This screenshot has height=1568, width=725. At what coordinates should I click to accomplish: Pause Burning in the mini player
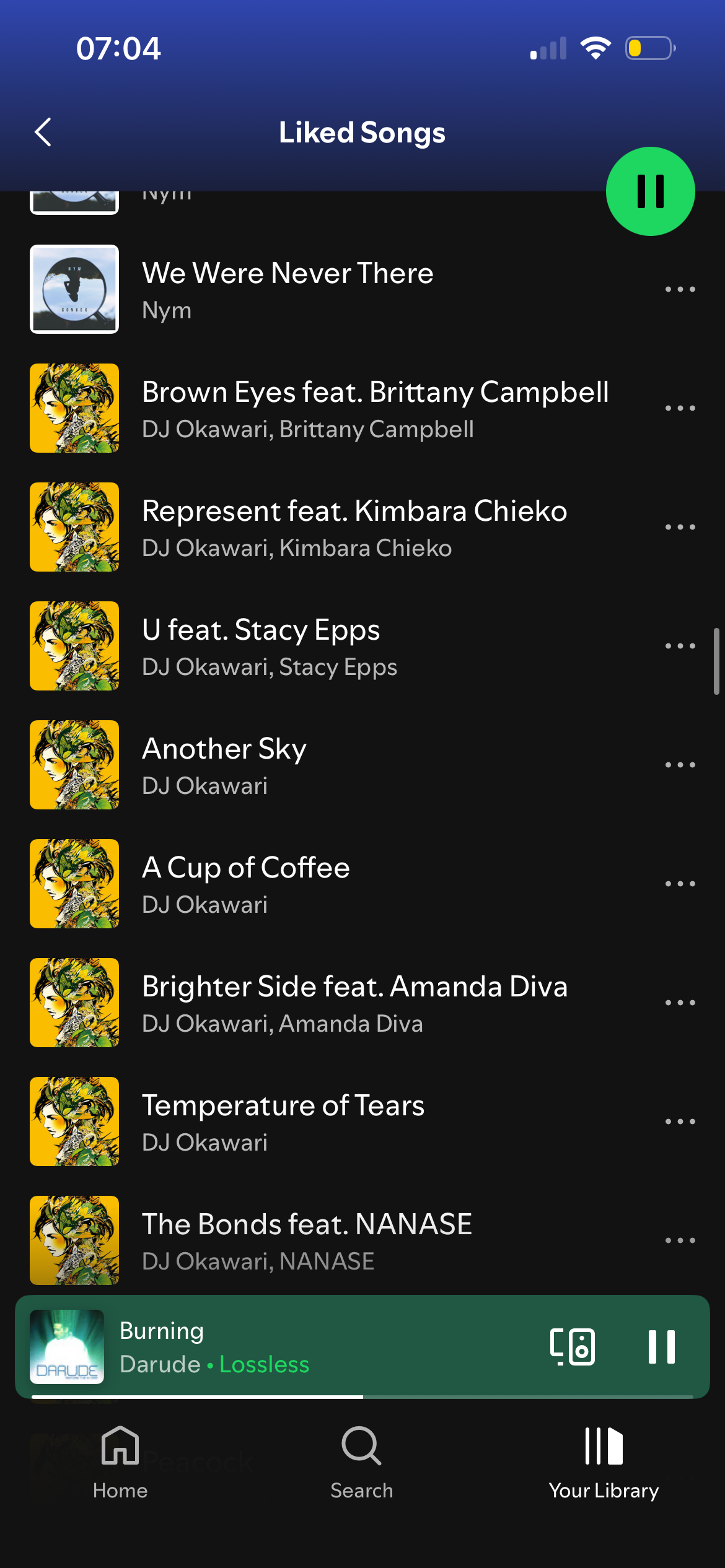pyautogui.click(x=661, y=1347)
